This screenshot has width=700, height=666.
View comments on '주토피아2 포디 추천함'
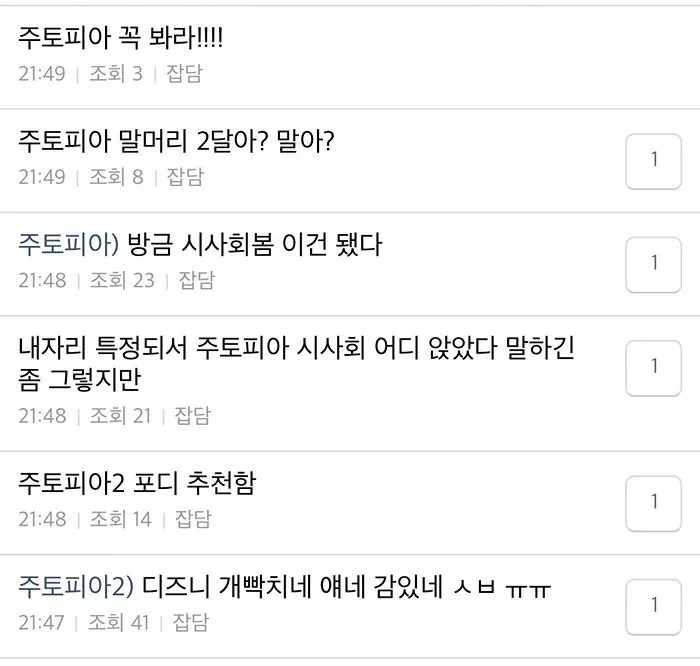(x=654, y=502)
